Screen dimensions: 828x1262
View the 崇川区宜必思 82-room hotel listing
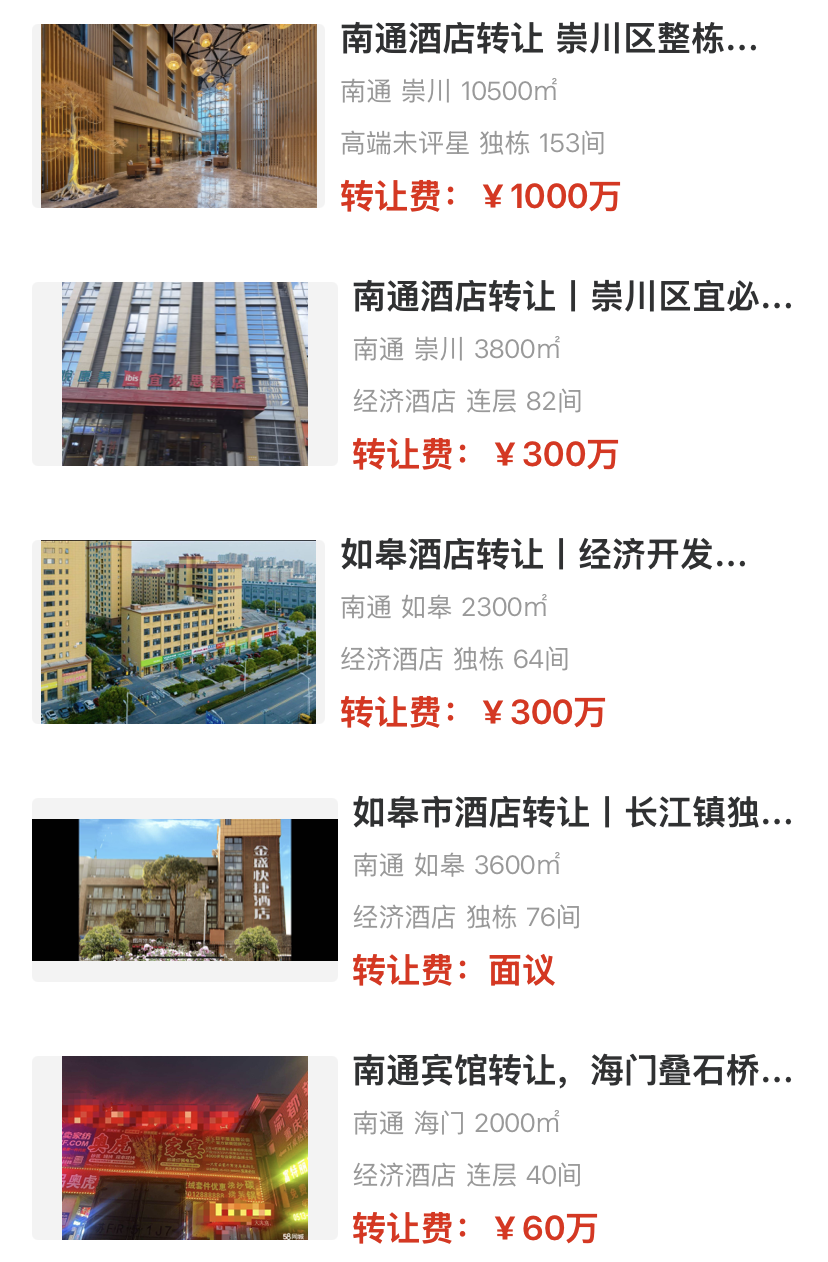tap(572, 298)
